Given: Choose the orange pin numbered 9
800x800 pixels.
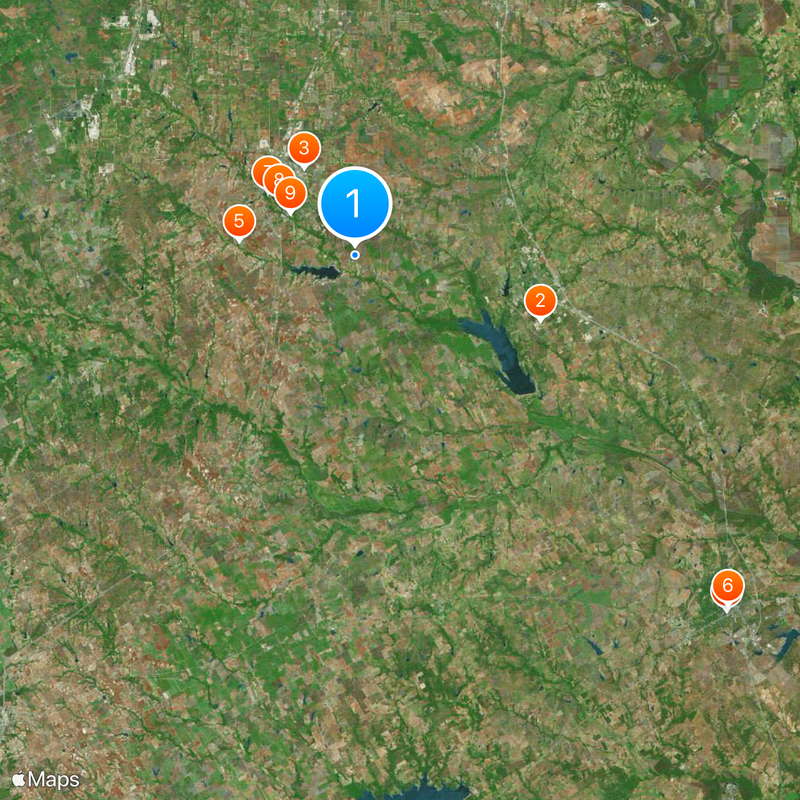Looking at the screenshot, I should [290, 192].
